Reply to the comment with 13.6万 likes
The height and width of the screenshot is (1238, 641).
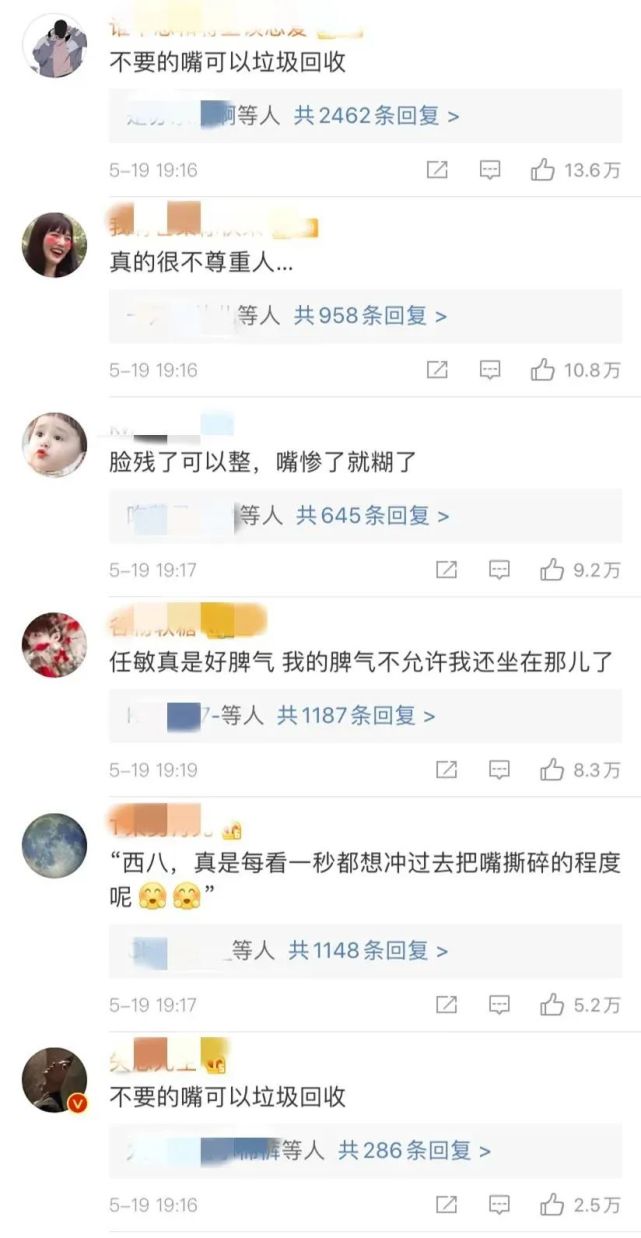click(x=490, y=170)
